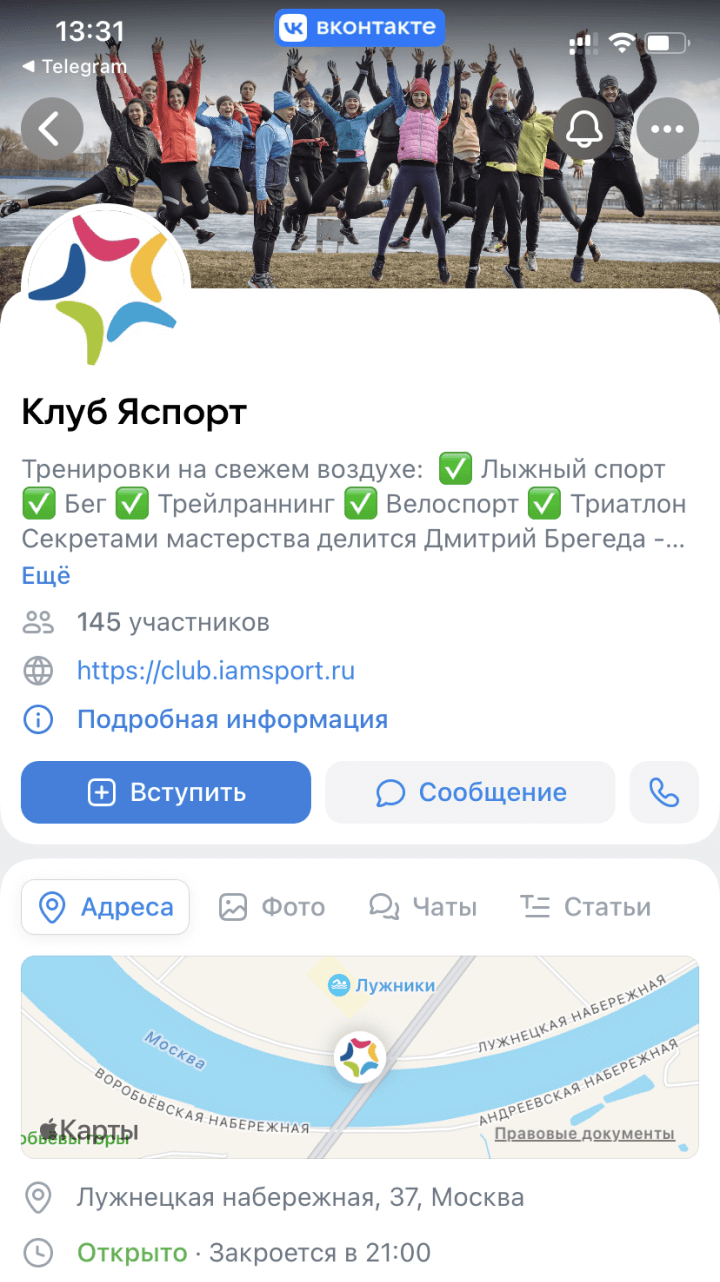Open address Лужнецкая набережная, 37, Москва
Screen dimensions: 720x1282
(x=300, y=1197)
